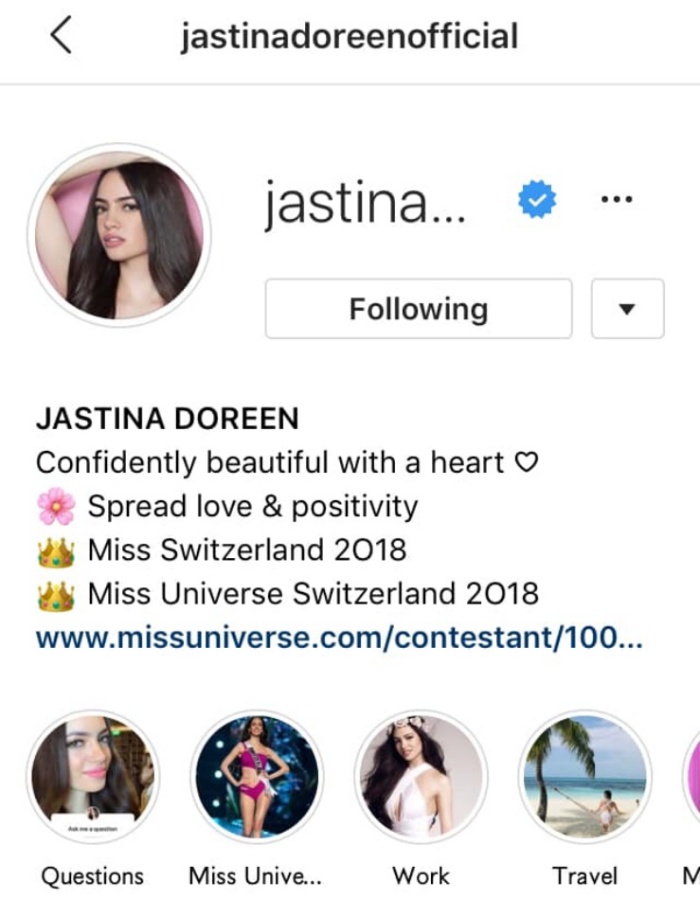
Task: Open the profile picture
Action: point(119,235)
